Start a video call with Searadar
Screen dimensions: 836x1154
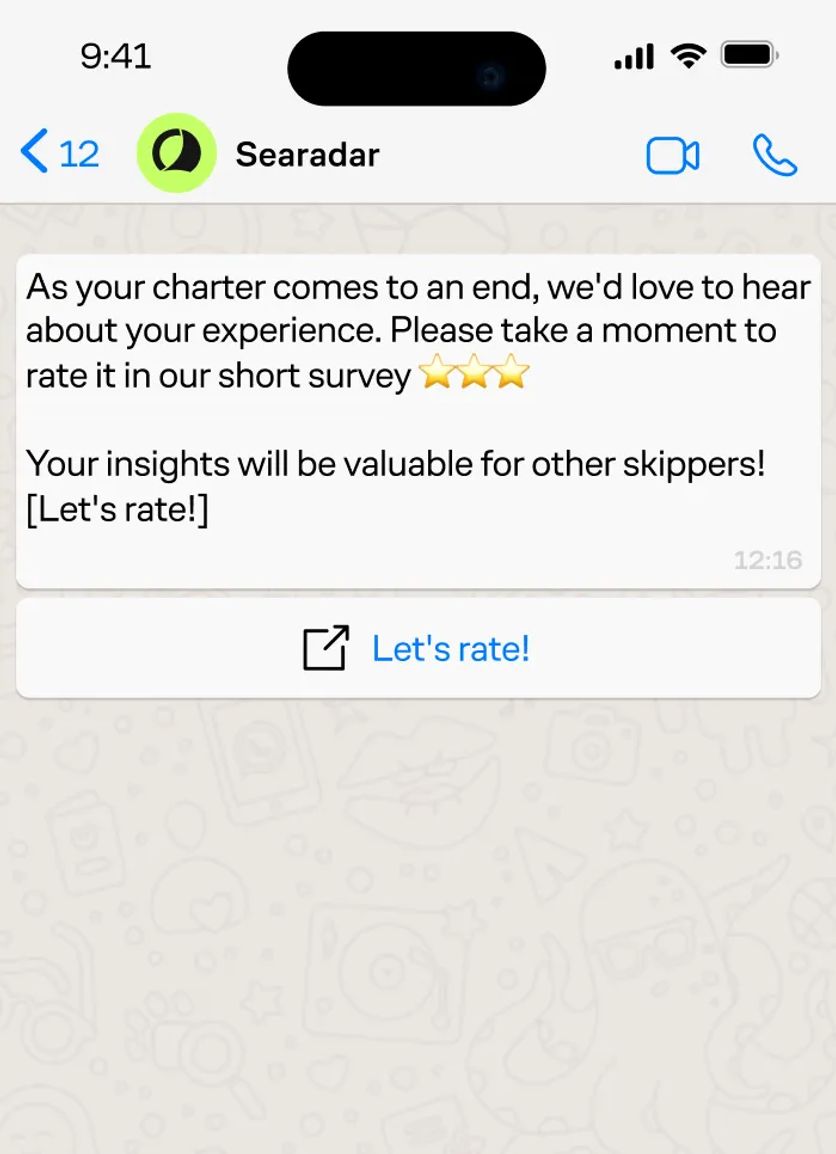coord(672,155)
